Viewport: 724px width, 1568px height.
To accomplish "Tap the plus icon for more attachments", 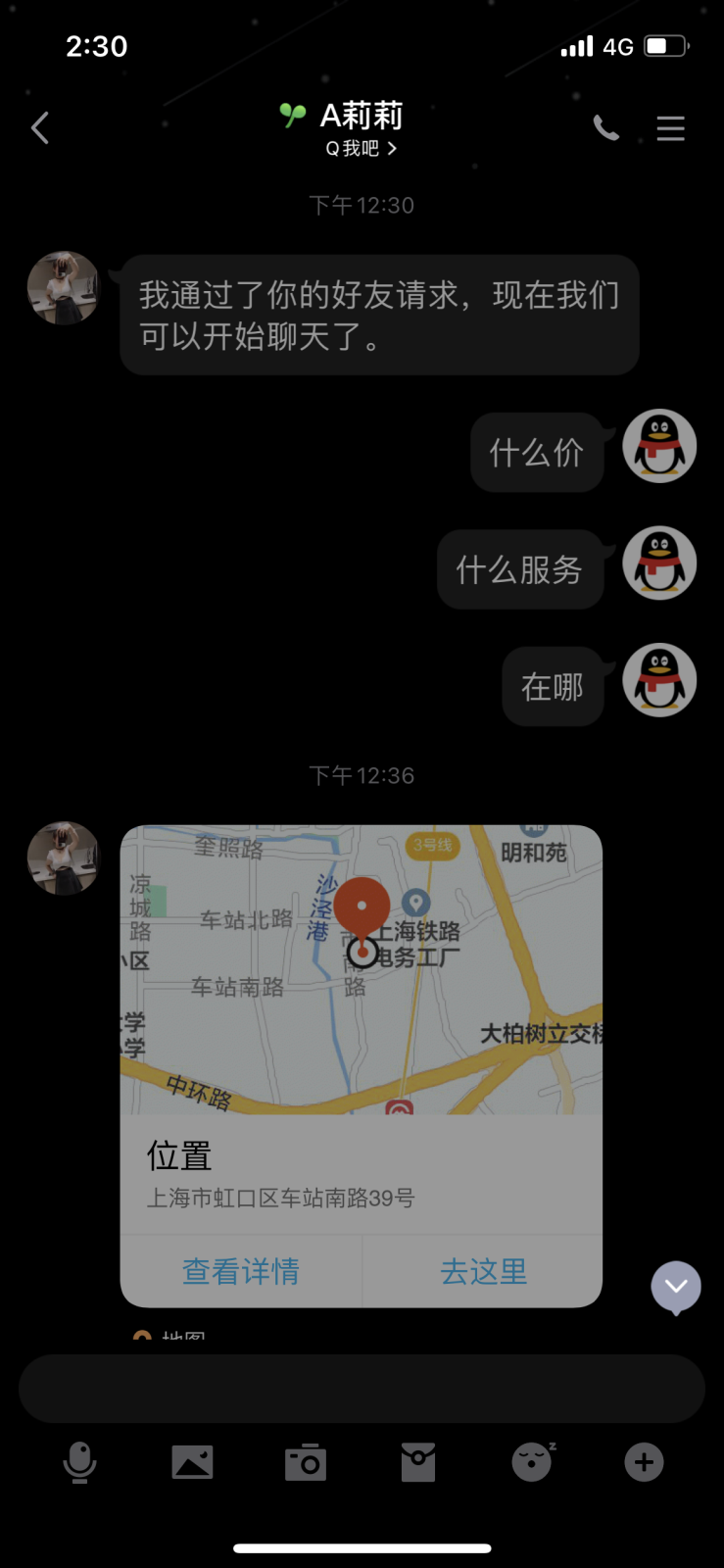I will click(x=644, y=1461).
